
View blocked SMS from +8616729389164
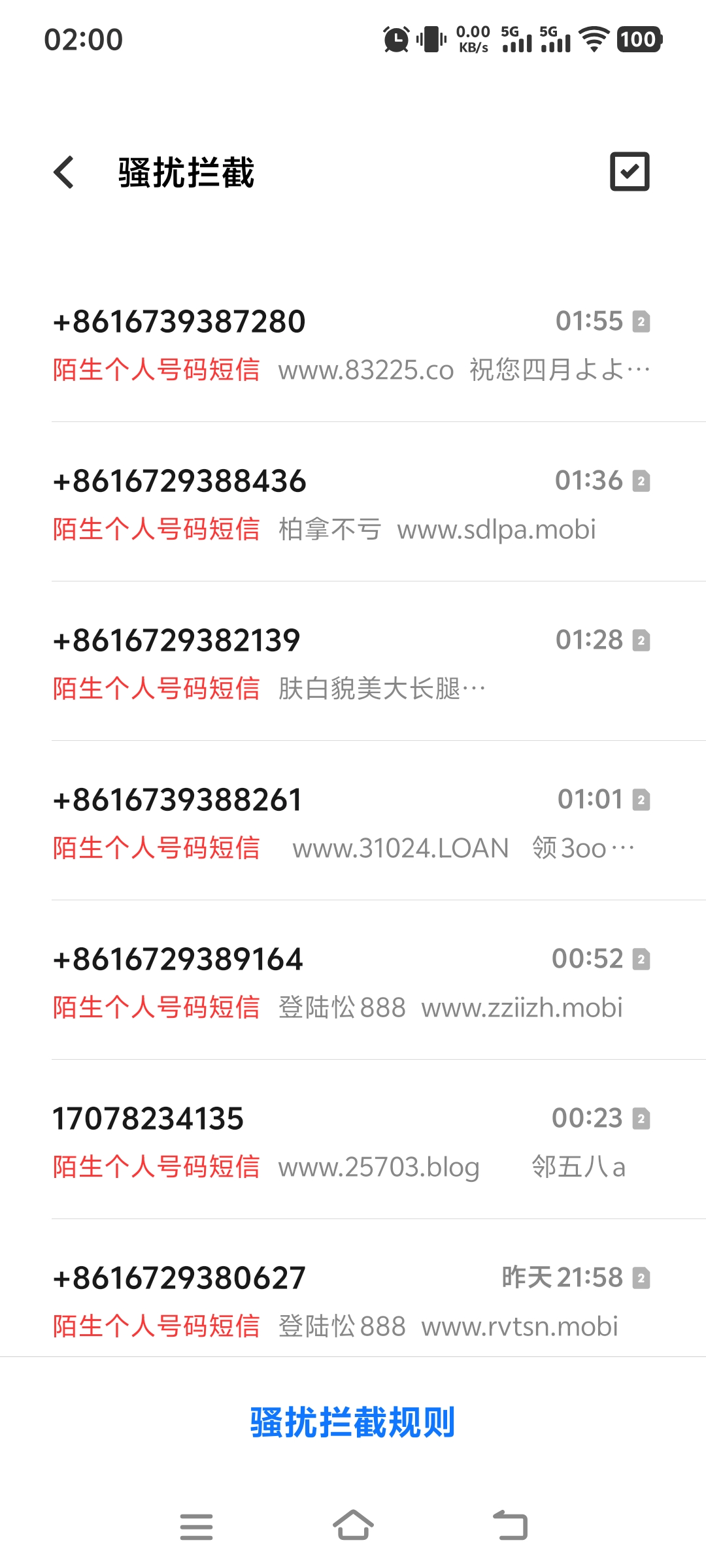coord(352,982)
